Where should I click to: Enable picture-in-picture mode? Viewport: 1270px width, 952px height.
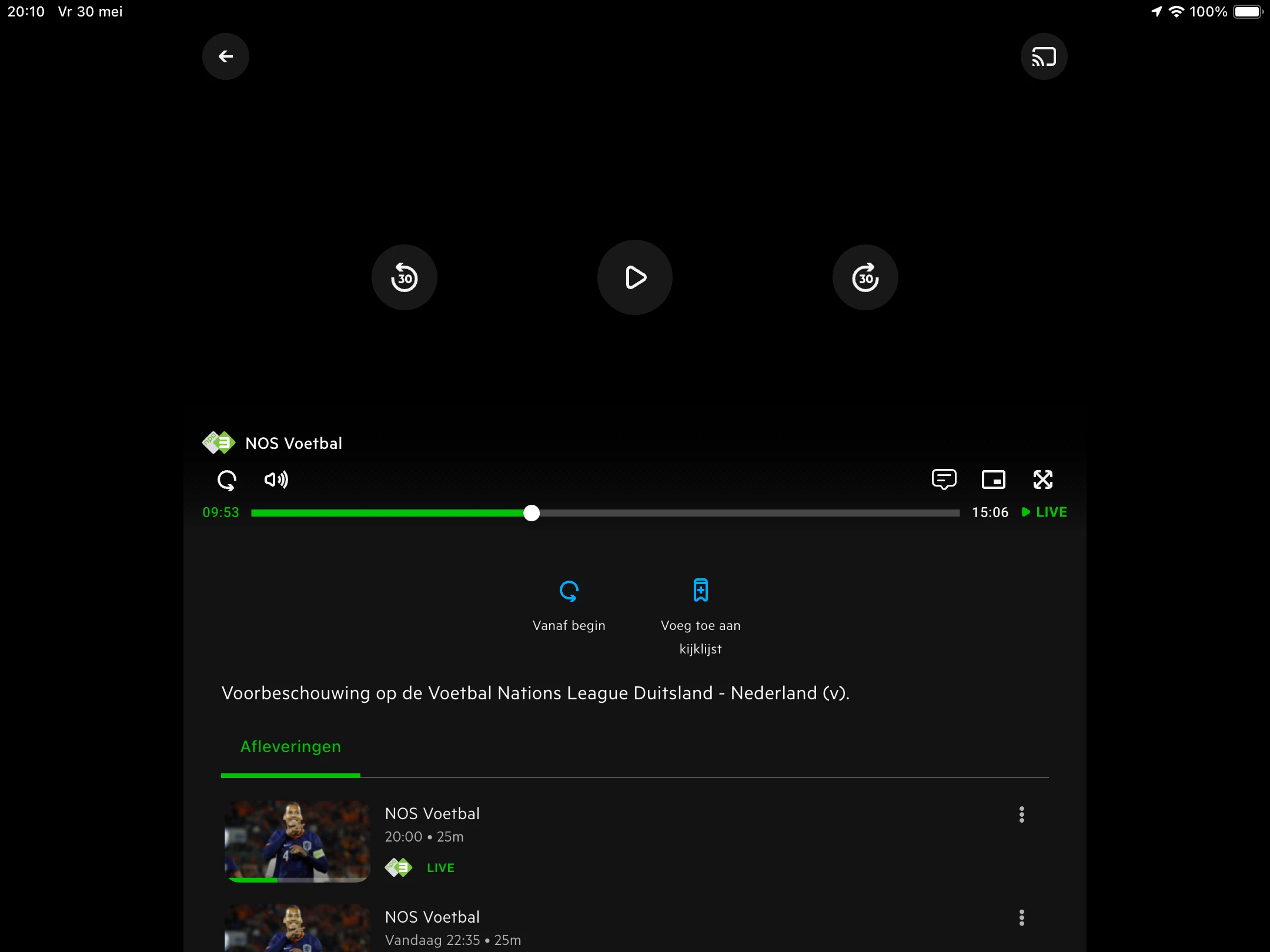993,480
